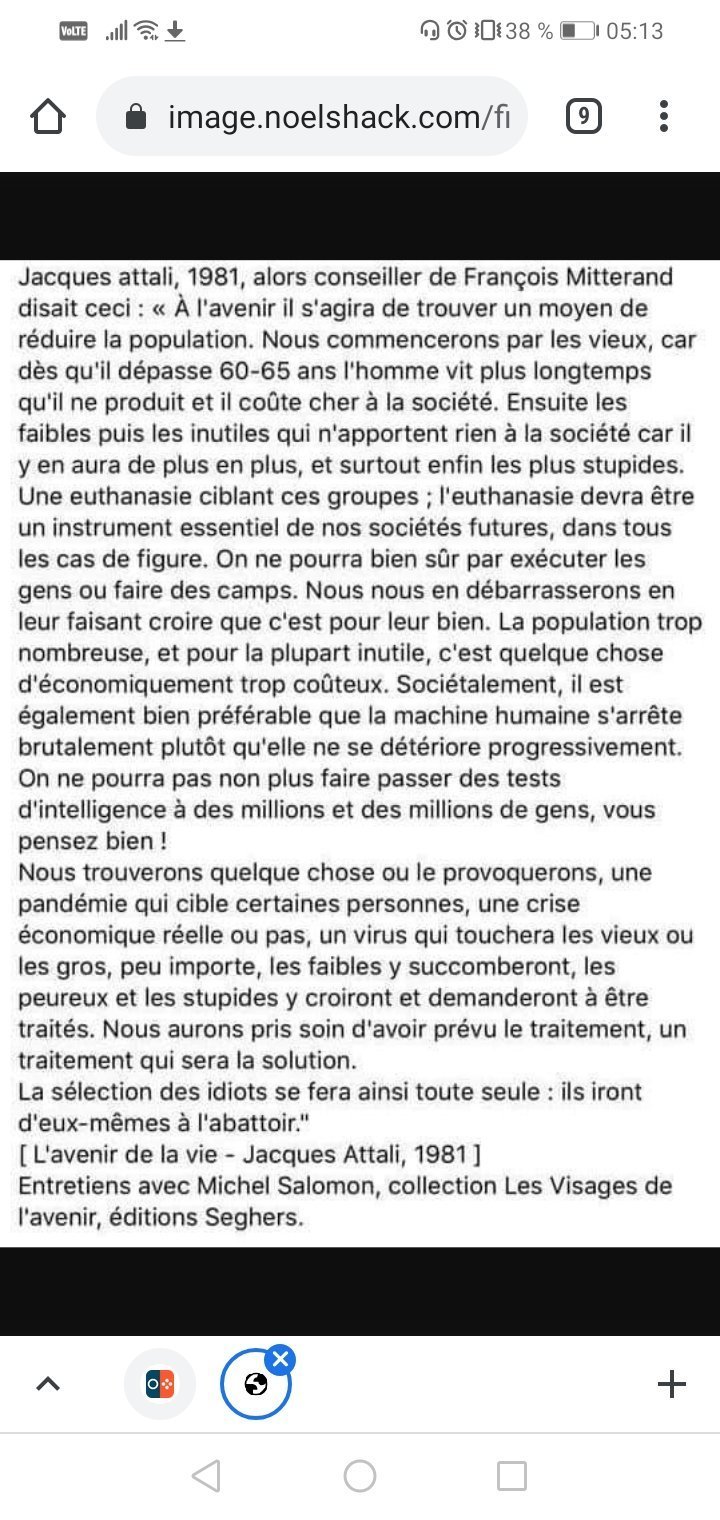
Task: Switch to the red and blue app bubble
Action: point(160,1384)
